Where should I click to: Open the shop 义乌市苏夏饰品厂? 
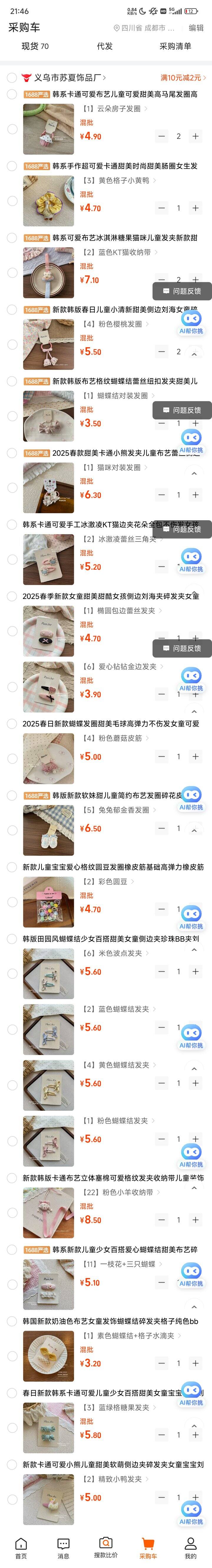tap(69, 78)
